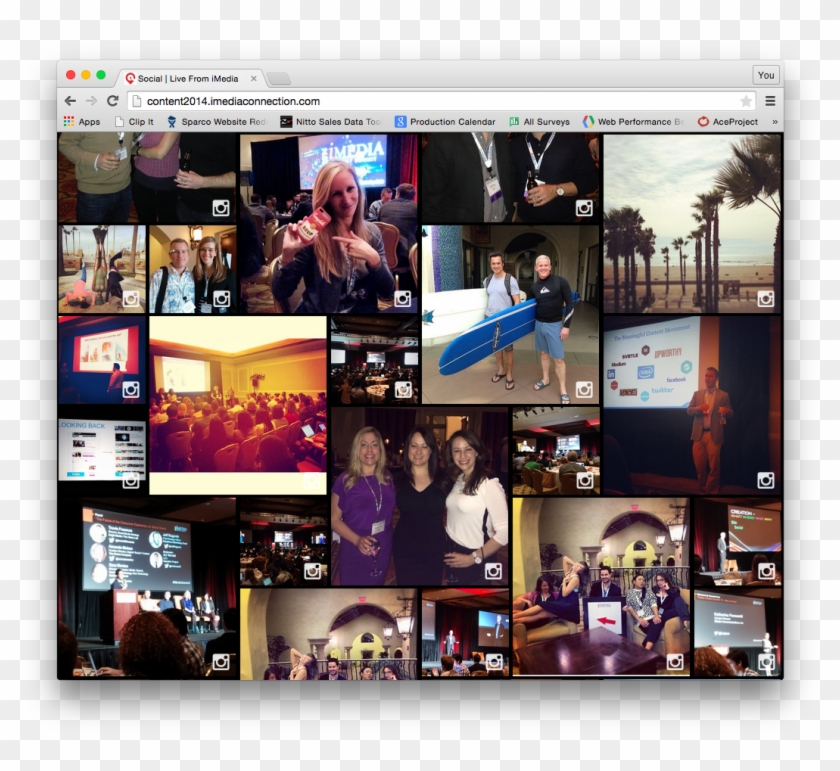Viewport: 840px width, 771px height.
Task: Tap the address bar showing content2014.imediaconnection.com
Action: pyautogui.click(x=400, y=101)
